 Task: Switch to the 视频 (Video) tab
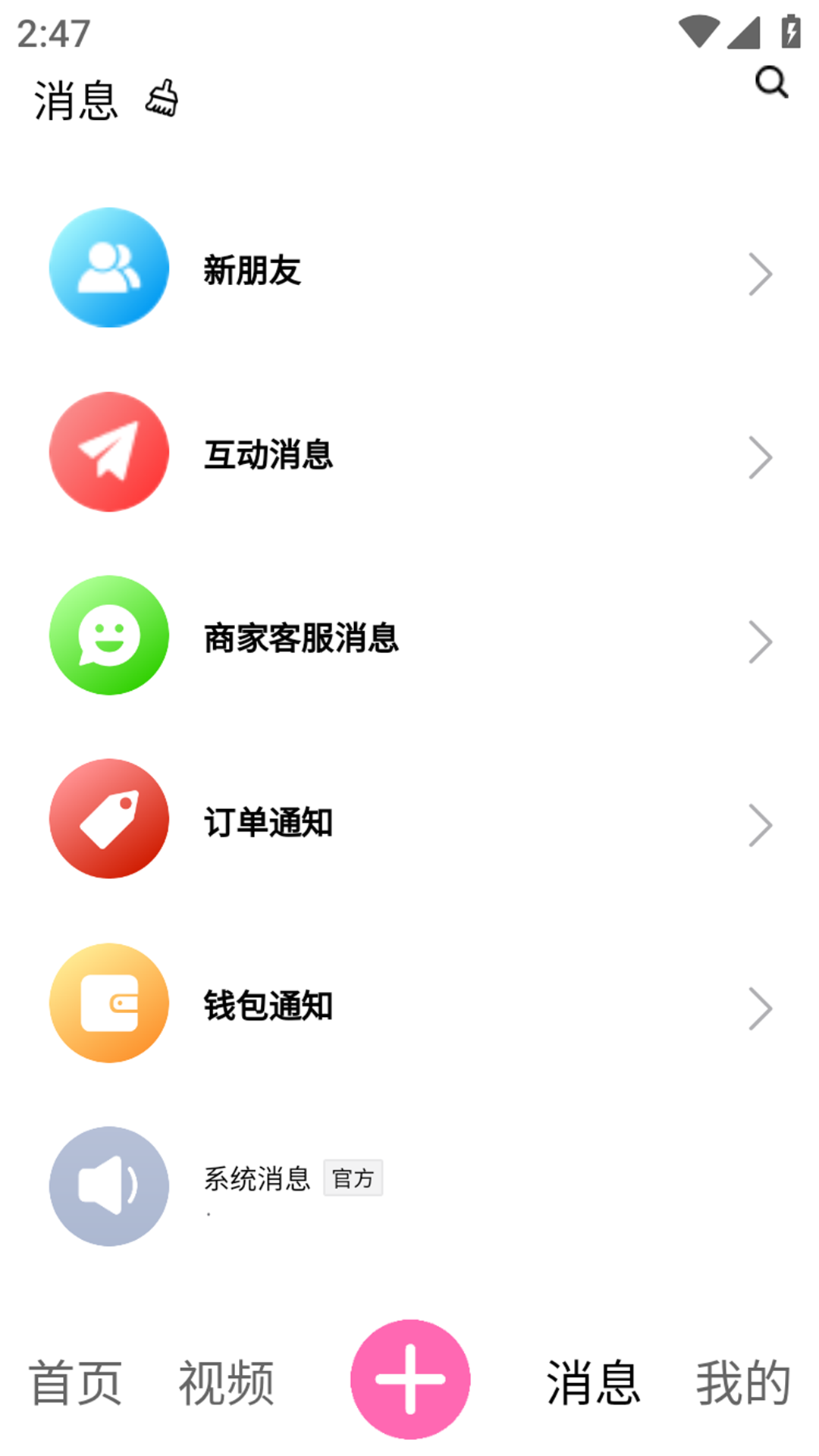click(226, 1382)
